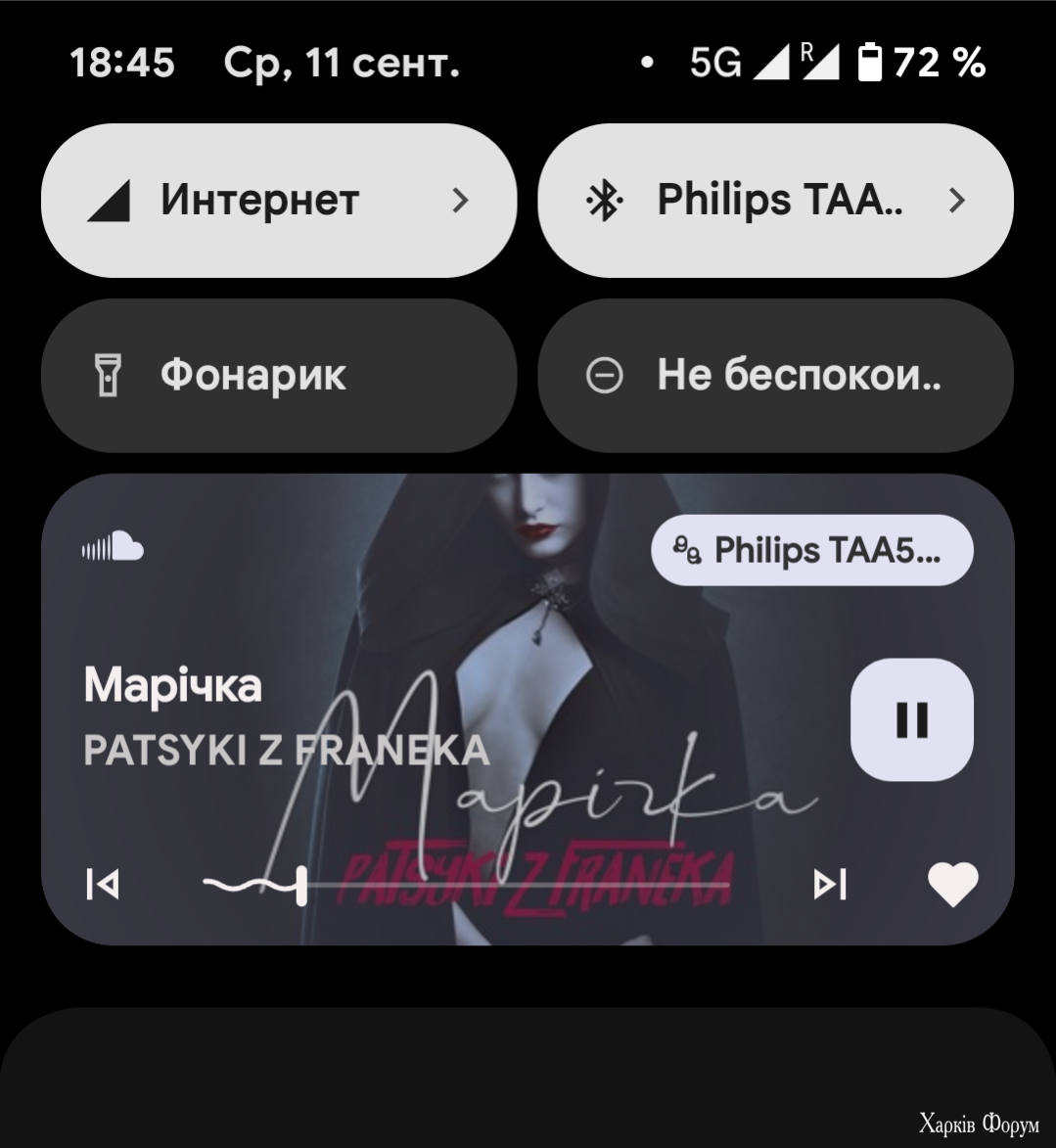Screen dimensions: 1056x1148
Task: Open the SoundCloud player from media card
Action: (x=113, y=547)
